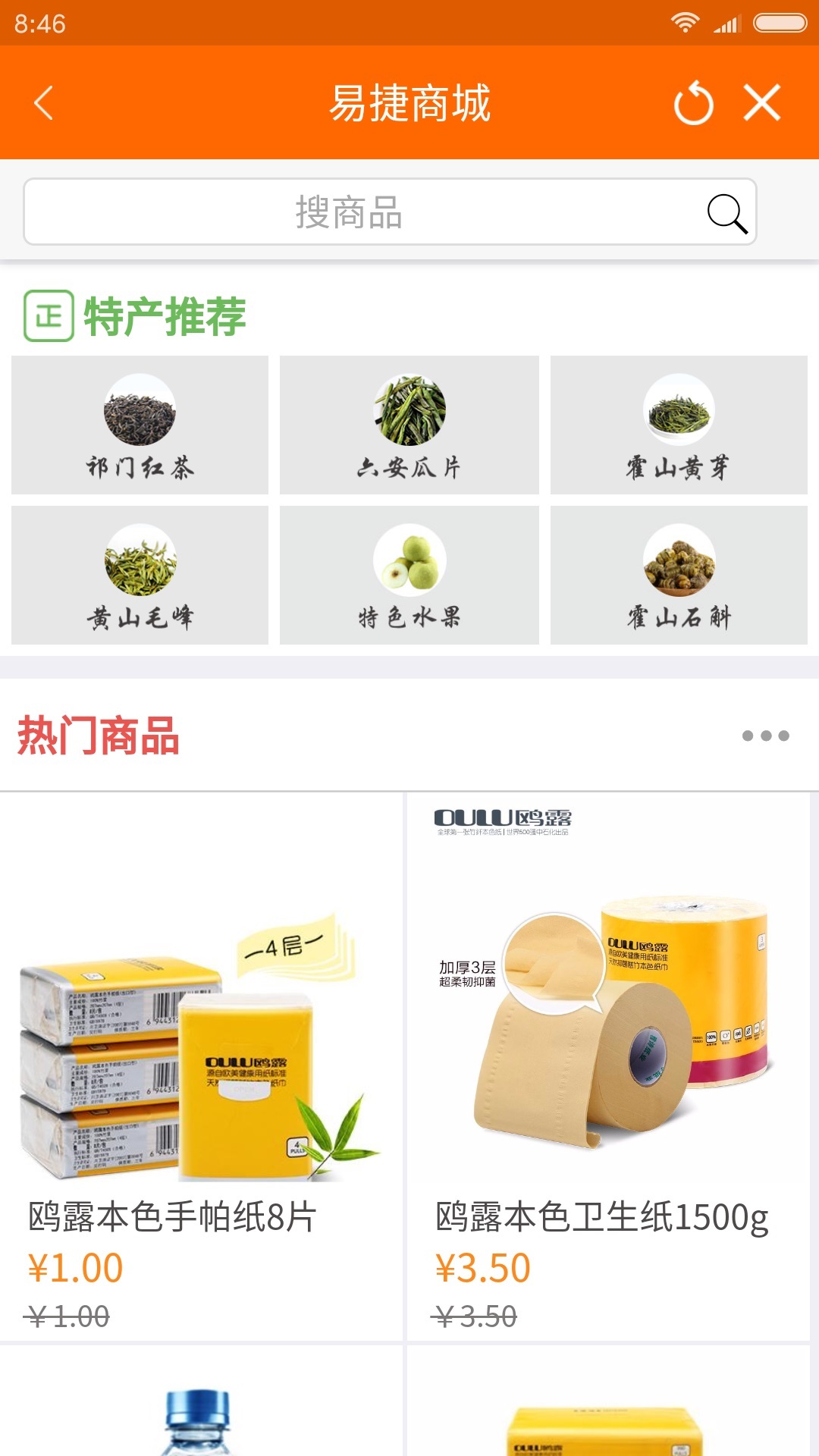
Task: Click the 热门商品 section header
Action: click(x=99, y=736)
